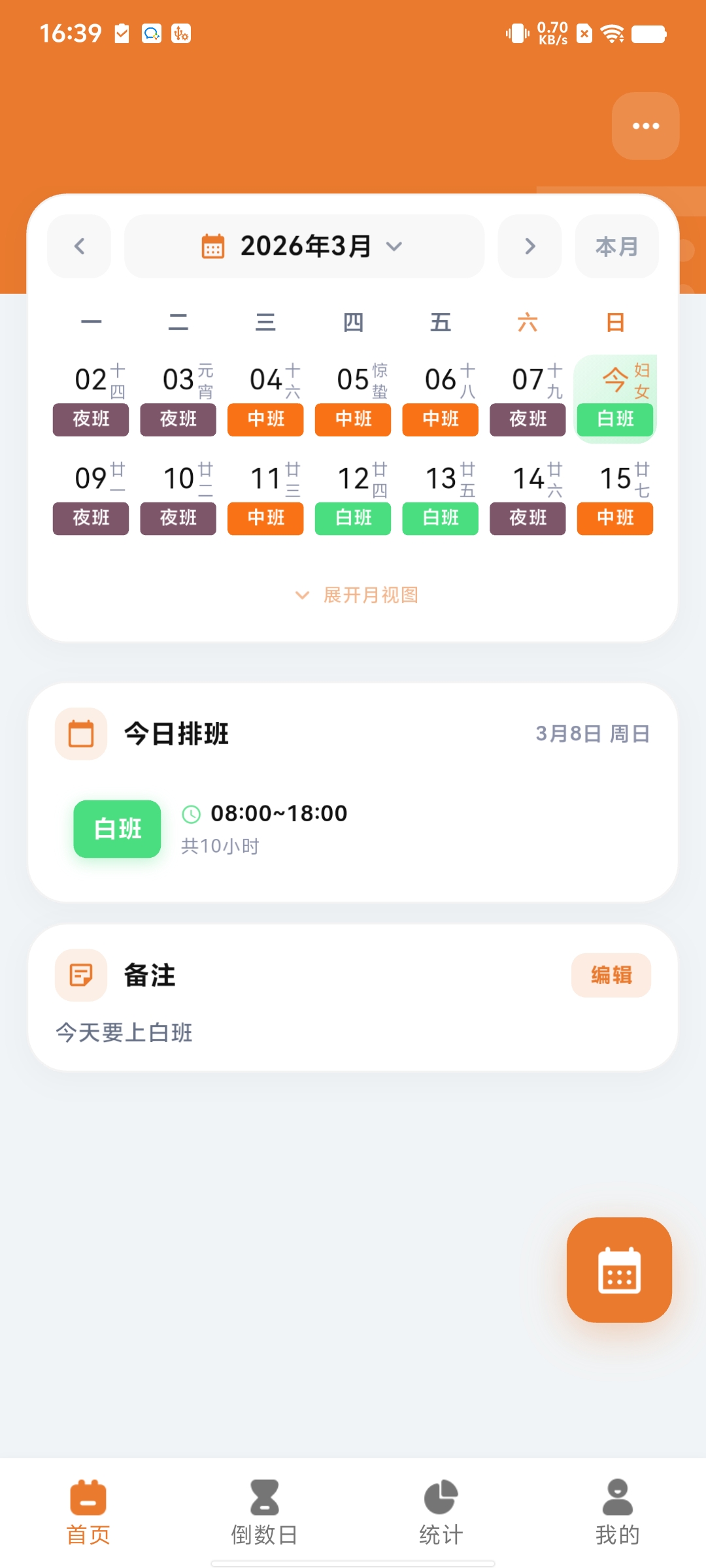Open the more options ellipsis menu
This screenshot has width=706, height=1568.
645,126
